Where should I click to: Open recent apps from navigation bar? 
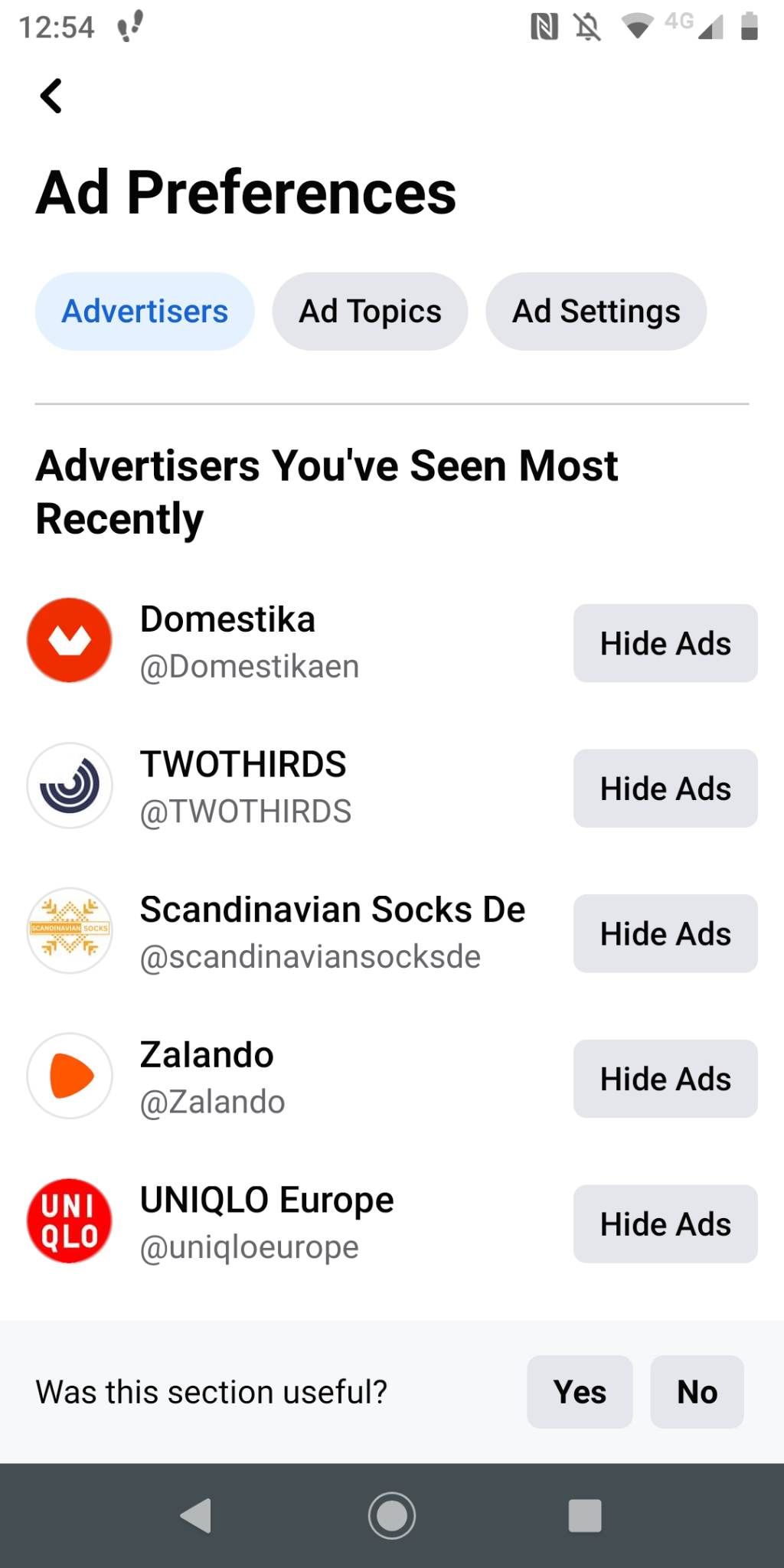point(585,1515)
